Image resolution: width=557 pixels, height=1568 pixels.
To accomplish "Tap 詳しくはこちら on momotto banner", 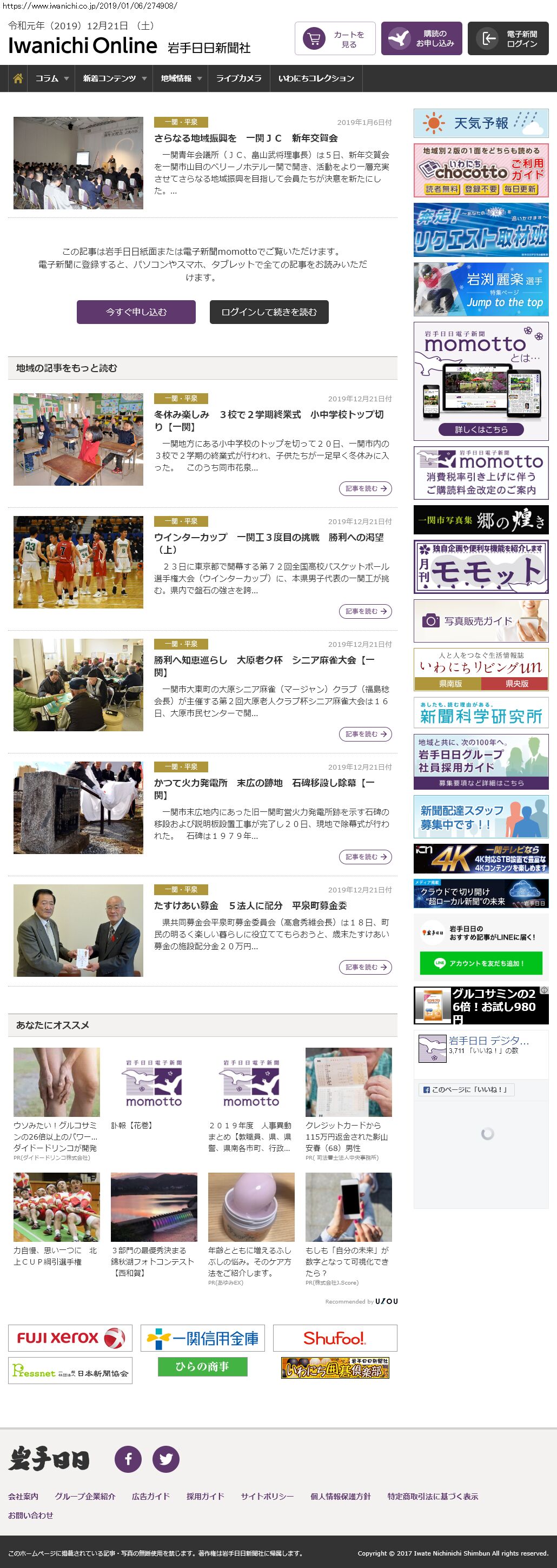I will point(481,429).
